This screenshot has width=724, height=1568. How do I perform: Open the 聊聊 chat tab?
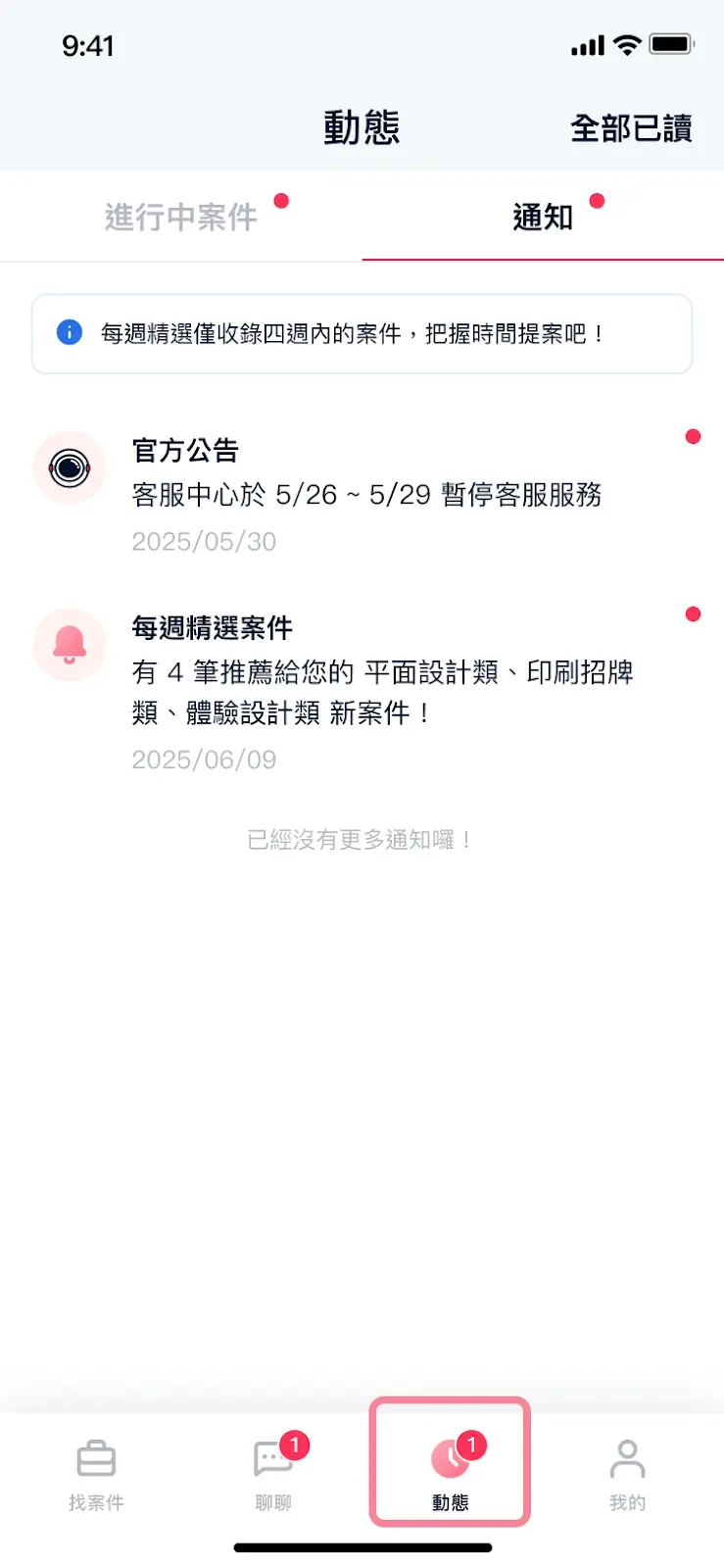(x=273, y=1474)
